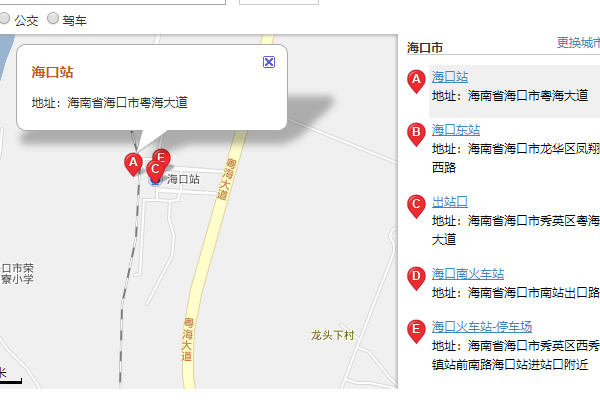Open the 出站口 result link
600x400 pixels.
449,203
